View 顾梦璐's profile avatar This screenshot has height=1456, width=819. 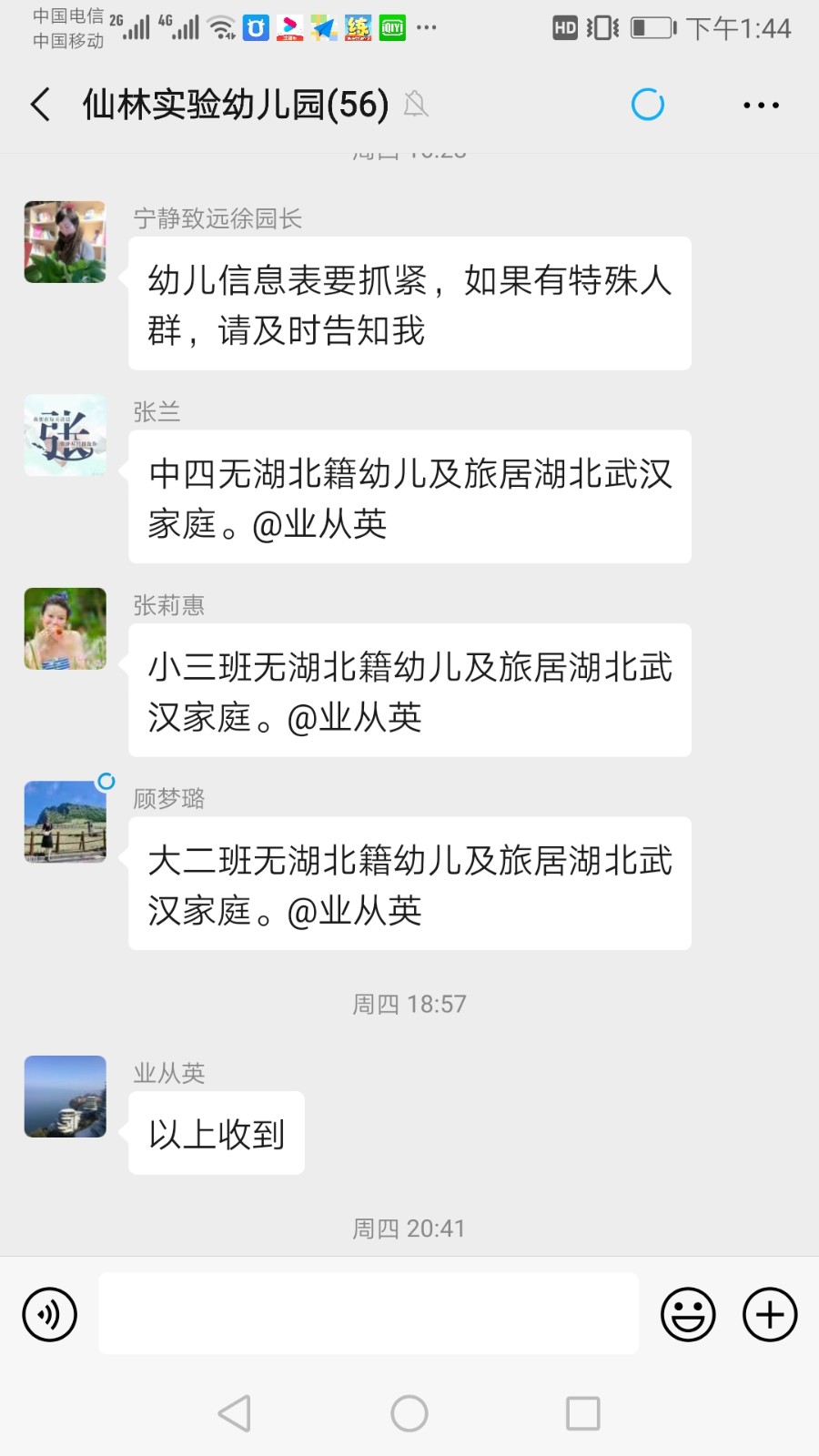coord(65,822)
